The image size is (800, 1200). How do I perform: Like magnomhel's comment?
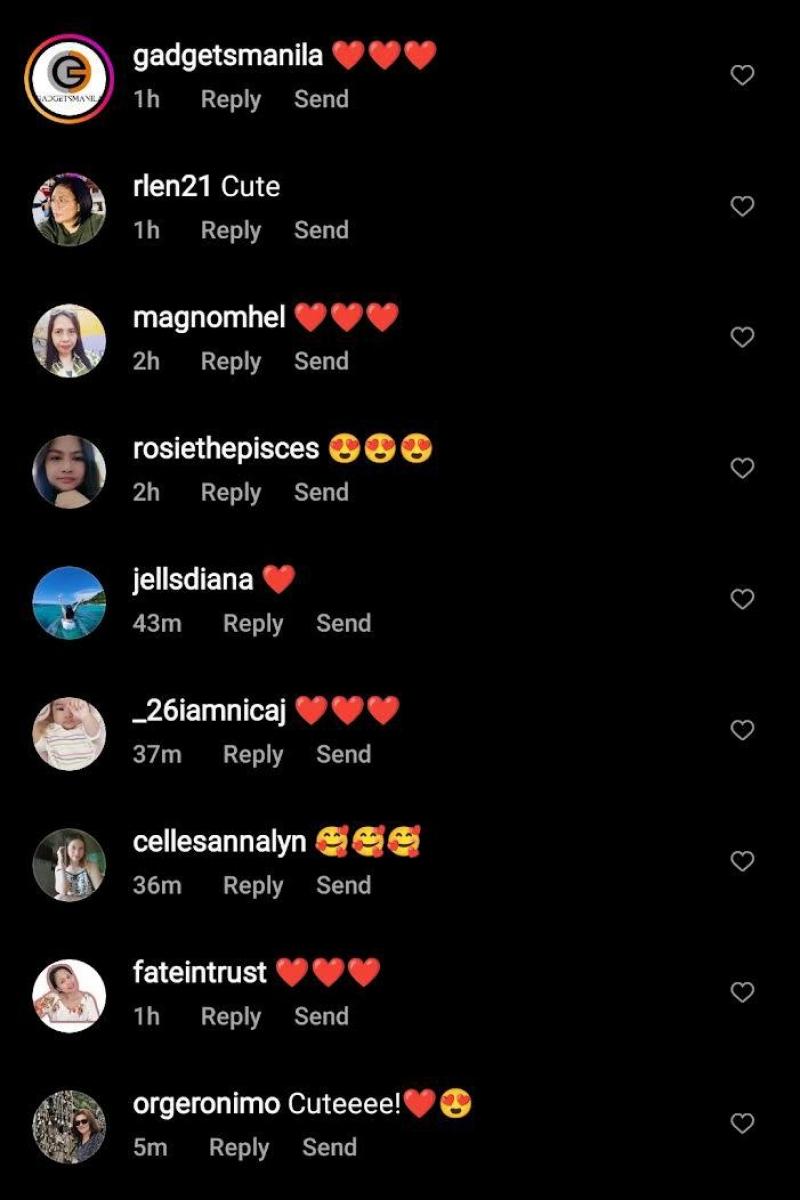(x=742, y=337)
